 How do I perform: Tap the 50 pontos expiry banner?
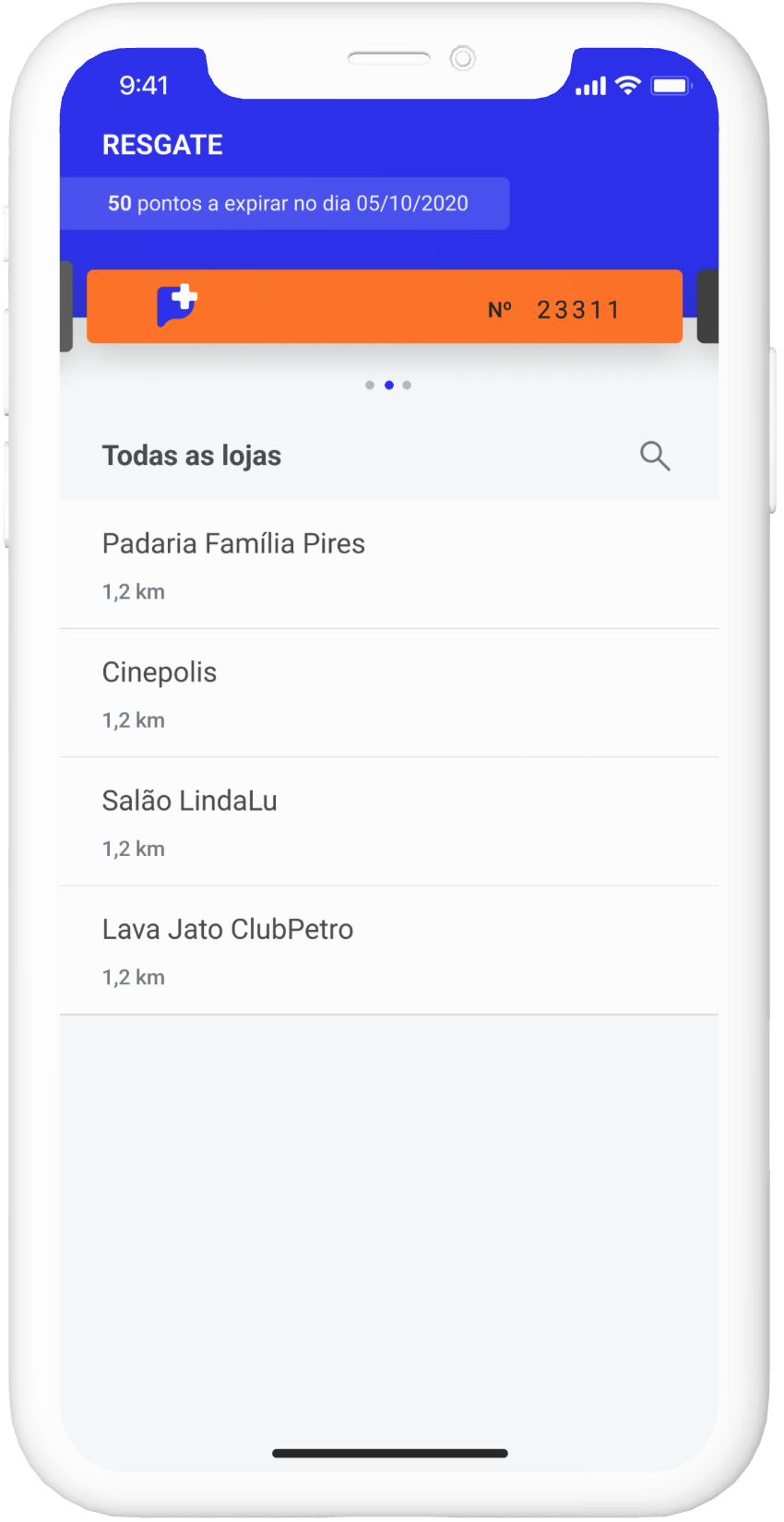click(x=285, y=204)
